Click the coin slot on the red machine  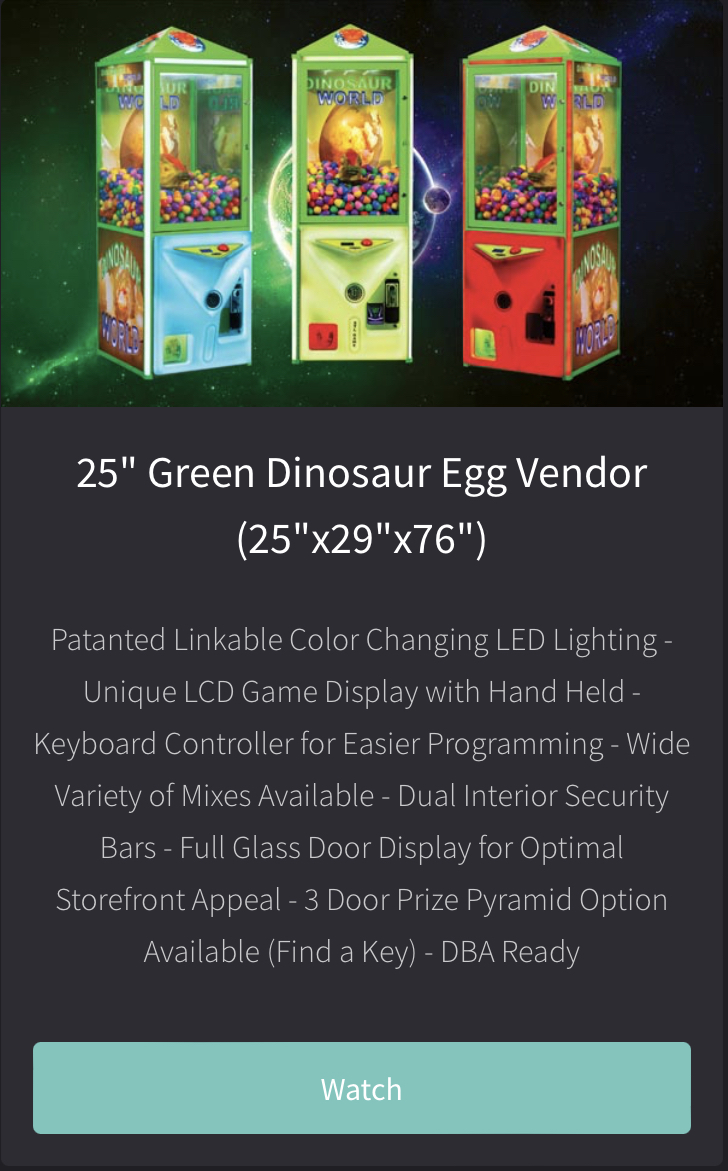click(504, 301)
